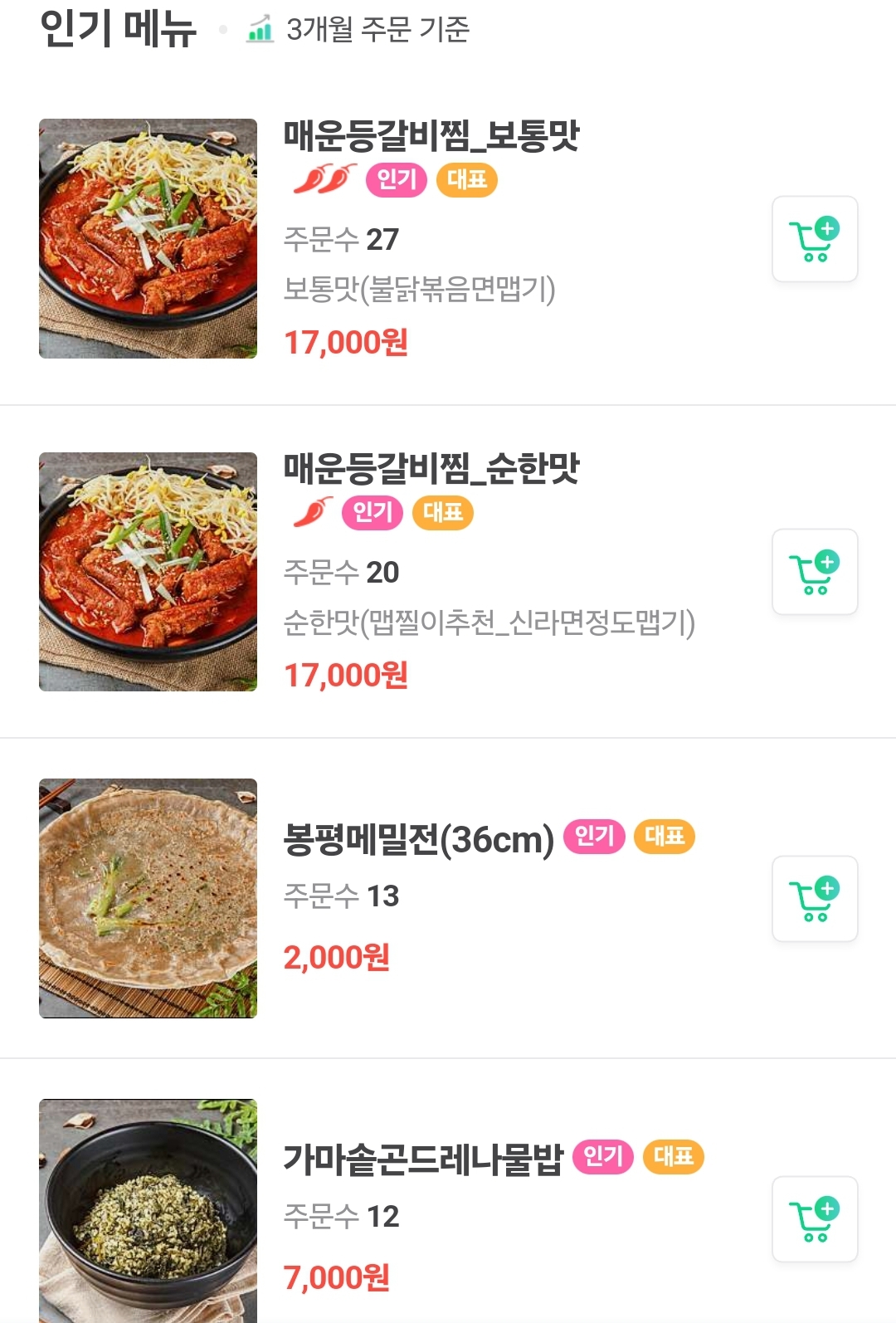View 가마솥곤드레나물밥 menu photo

click(x=148, y=1210)
